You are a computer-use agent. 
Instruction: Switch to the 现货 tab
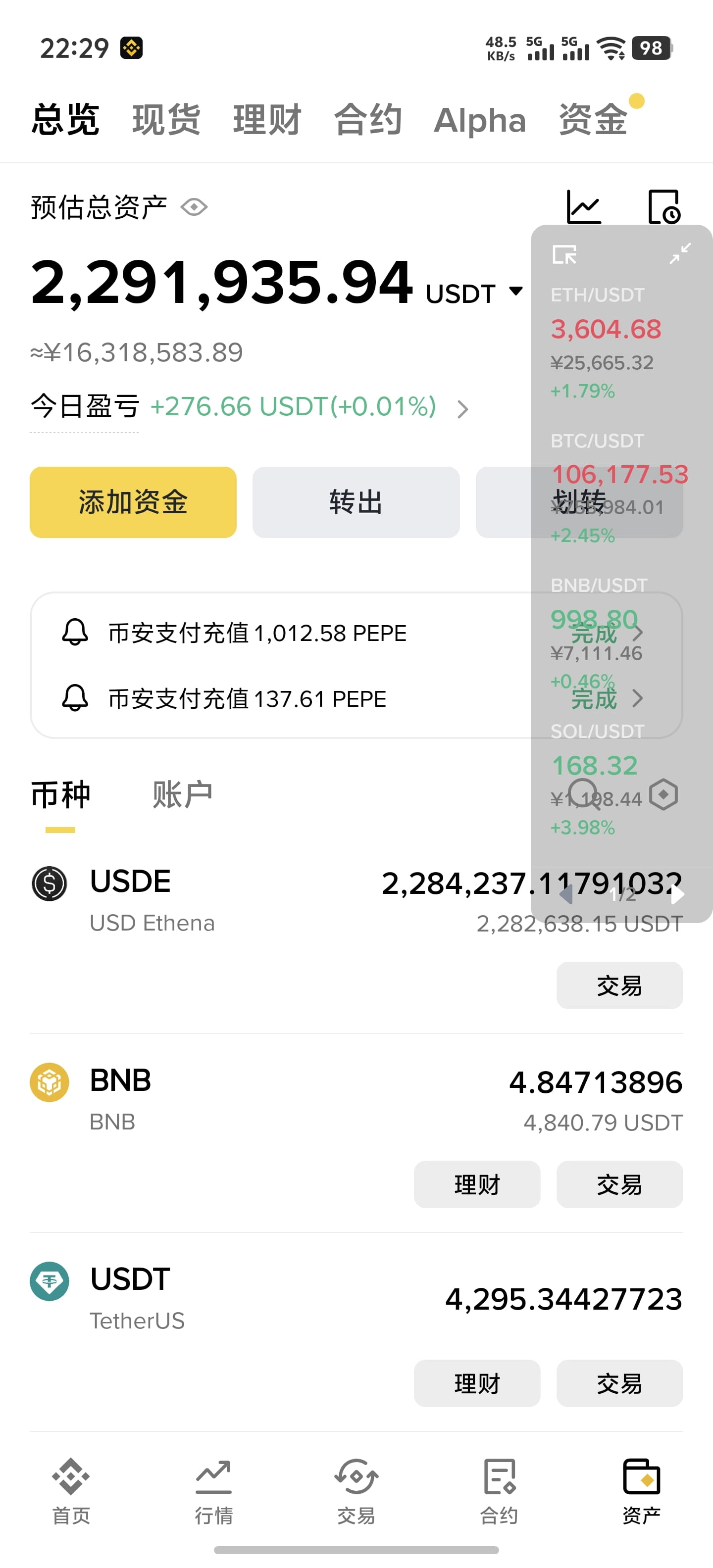pos(166,119)
